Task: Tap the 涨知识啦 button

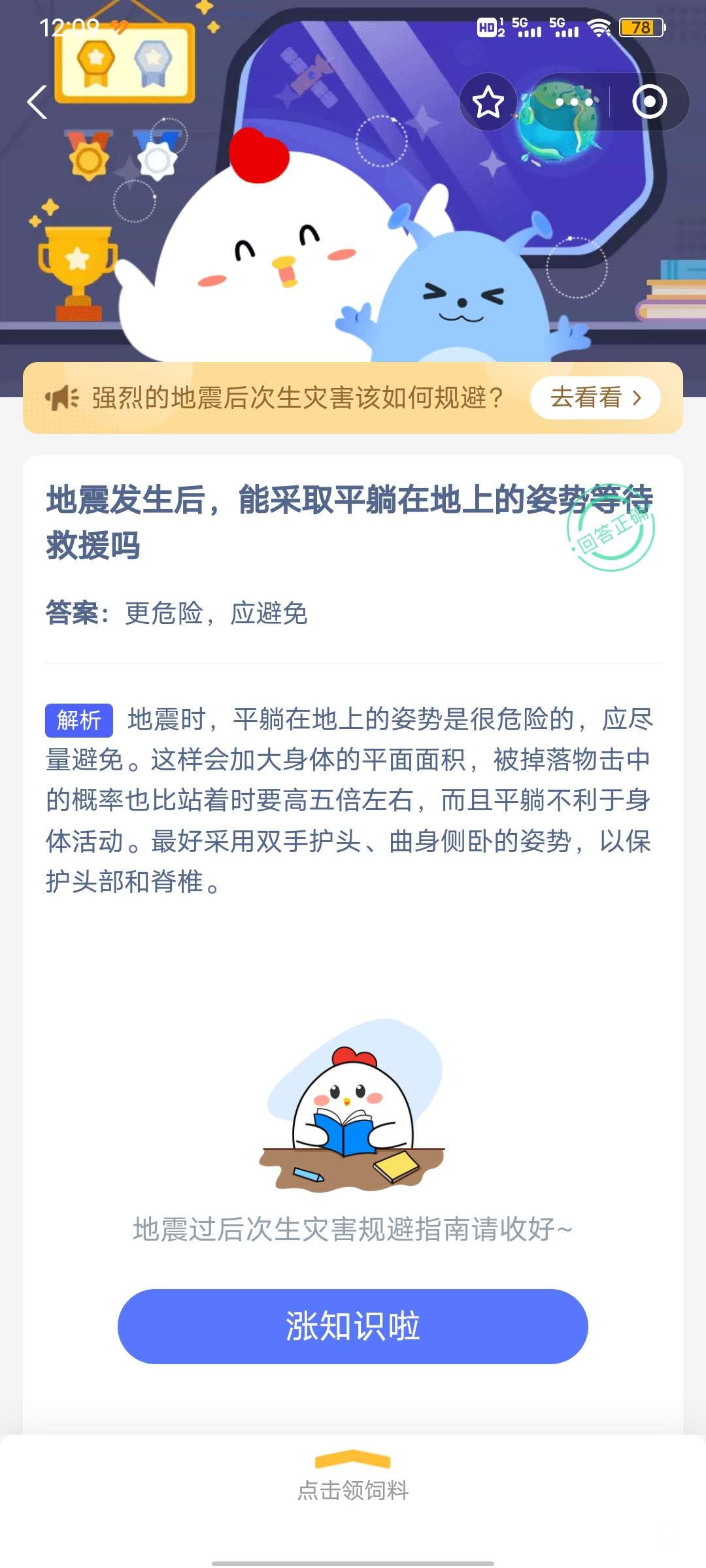Action: point(352,1326)
